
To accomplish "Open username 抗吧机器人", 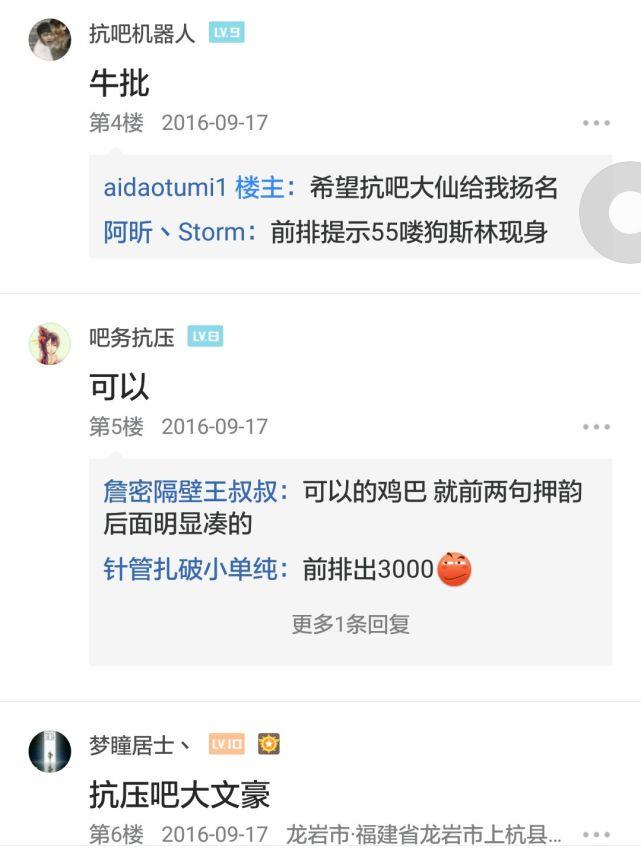I will click(142, 33).
